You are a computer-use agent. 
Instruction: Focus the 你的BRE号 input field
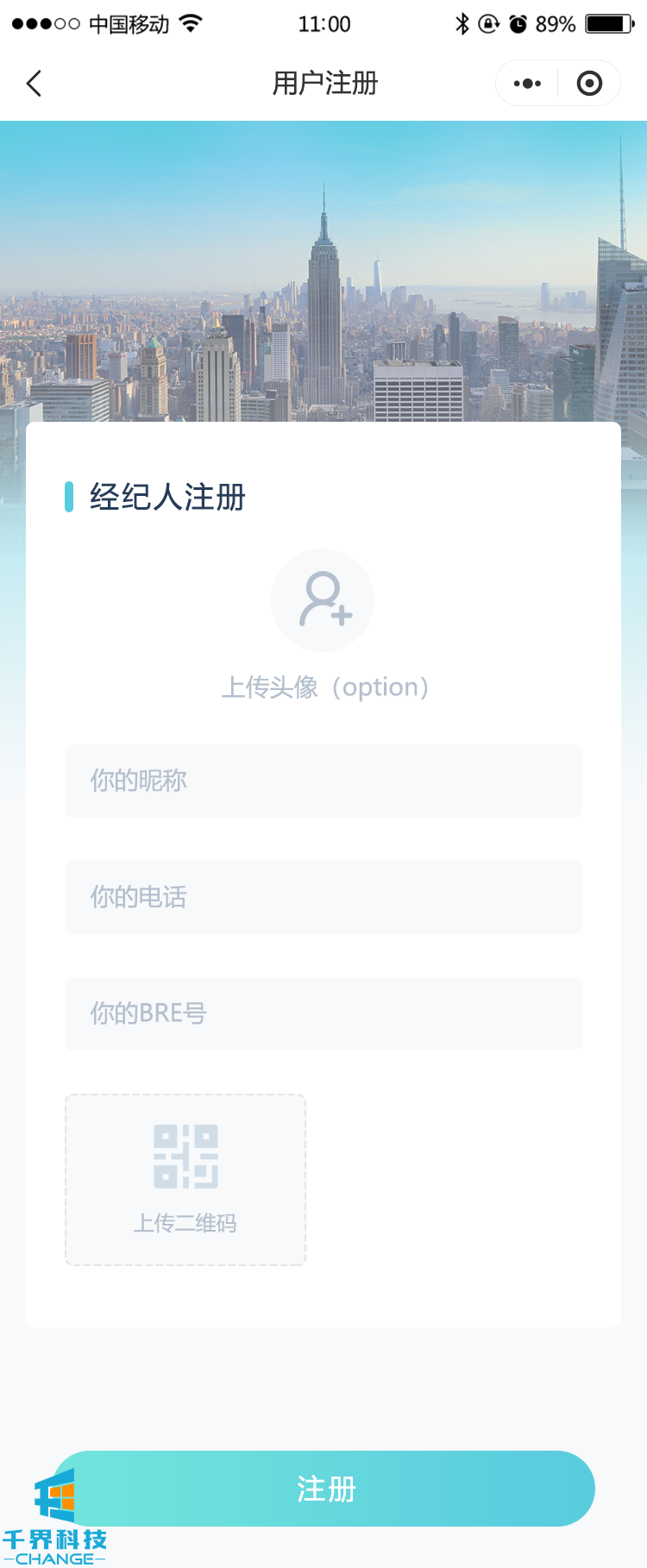point(323,1013)
